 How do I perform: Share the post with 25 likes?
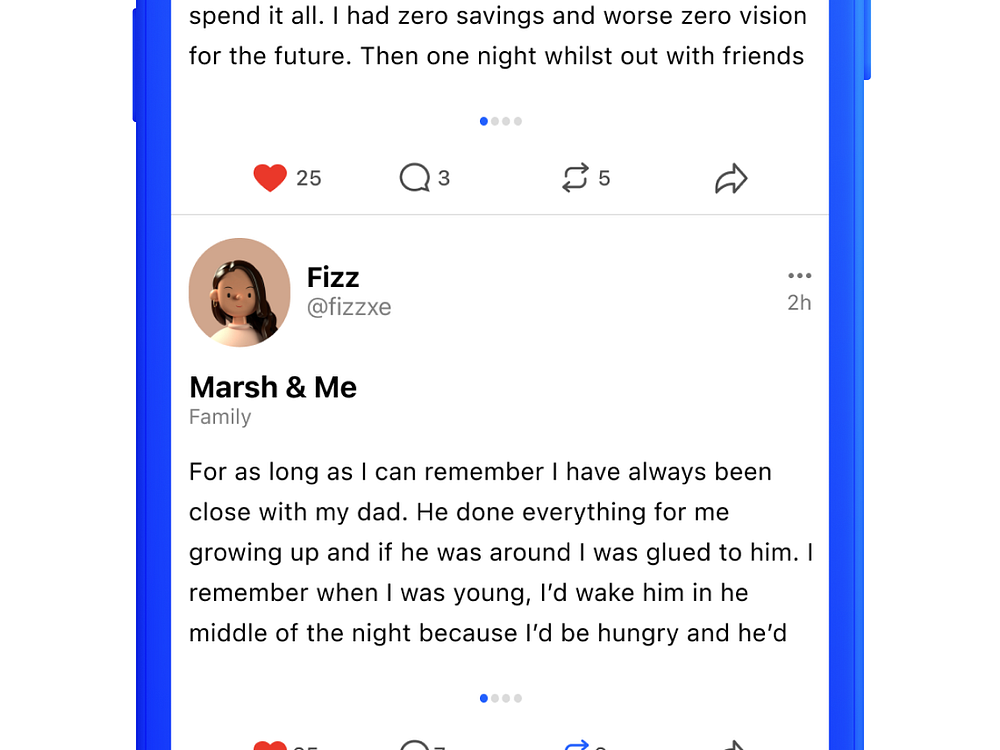point(731,178)
